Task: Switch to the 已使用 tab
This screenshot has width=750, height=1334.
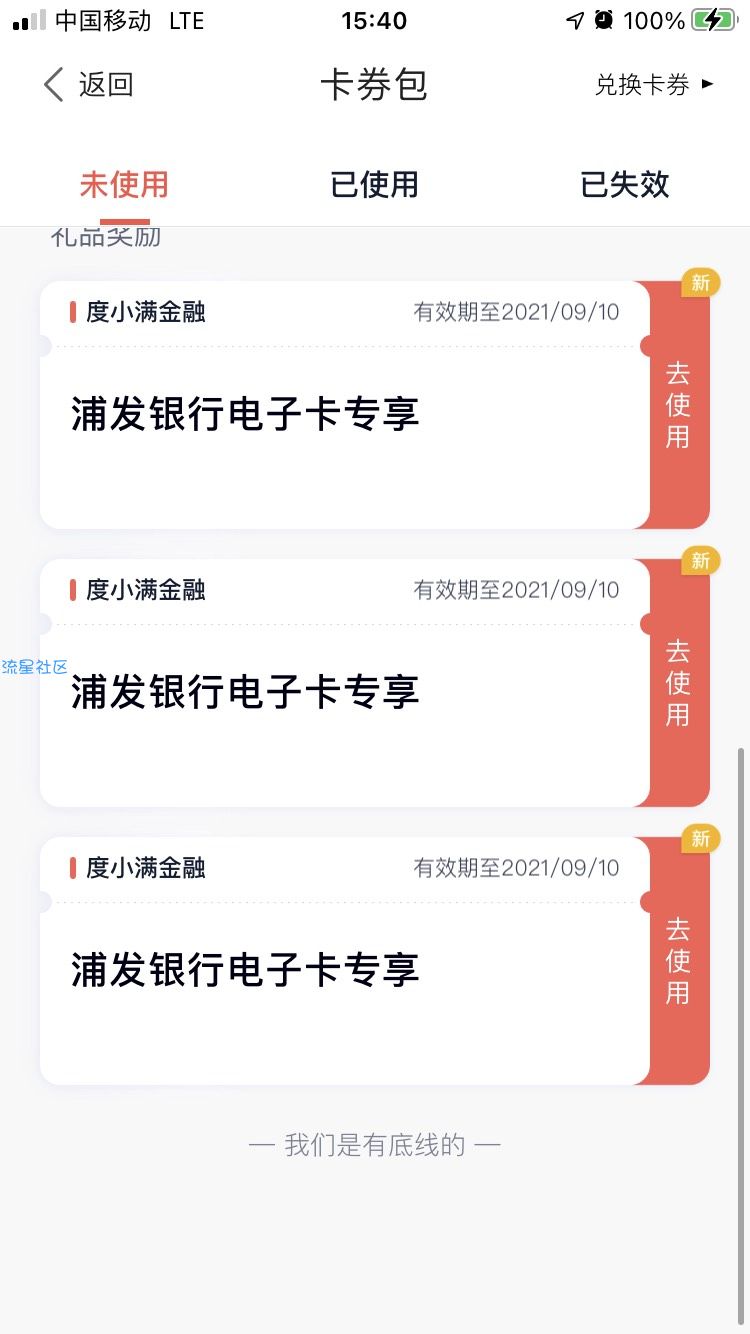Action: coord(374,185)
